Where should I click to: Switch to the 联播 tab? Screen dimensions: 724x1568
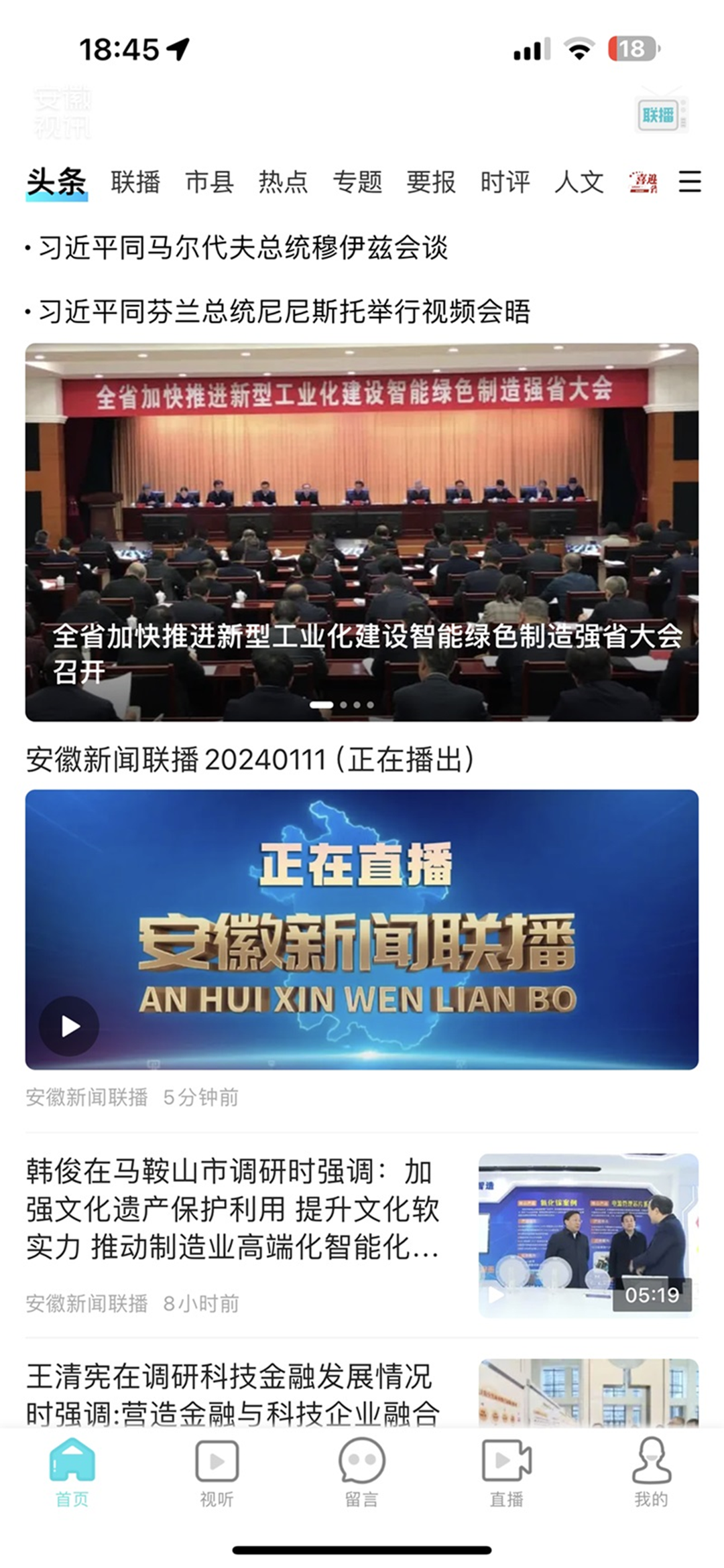(x=135, y=182)
